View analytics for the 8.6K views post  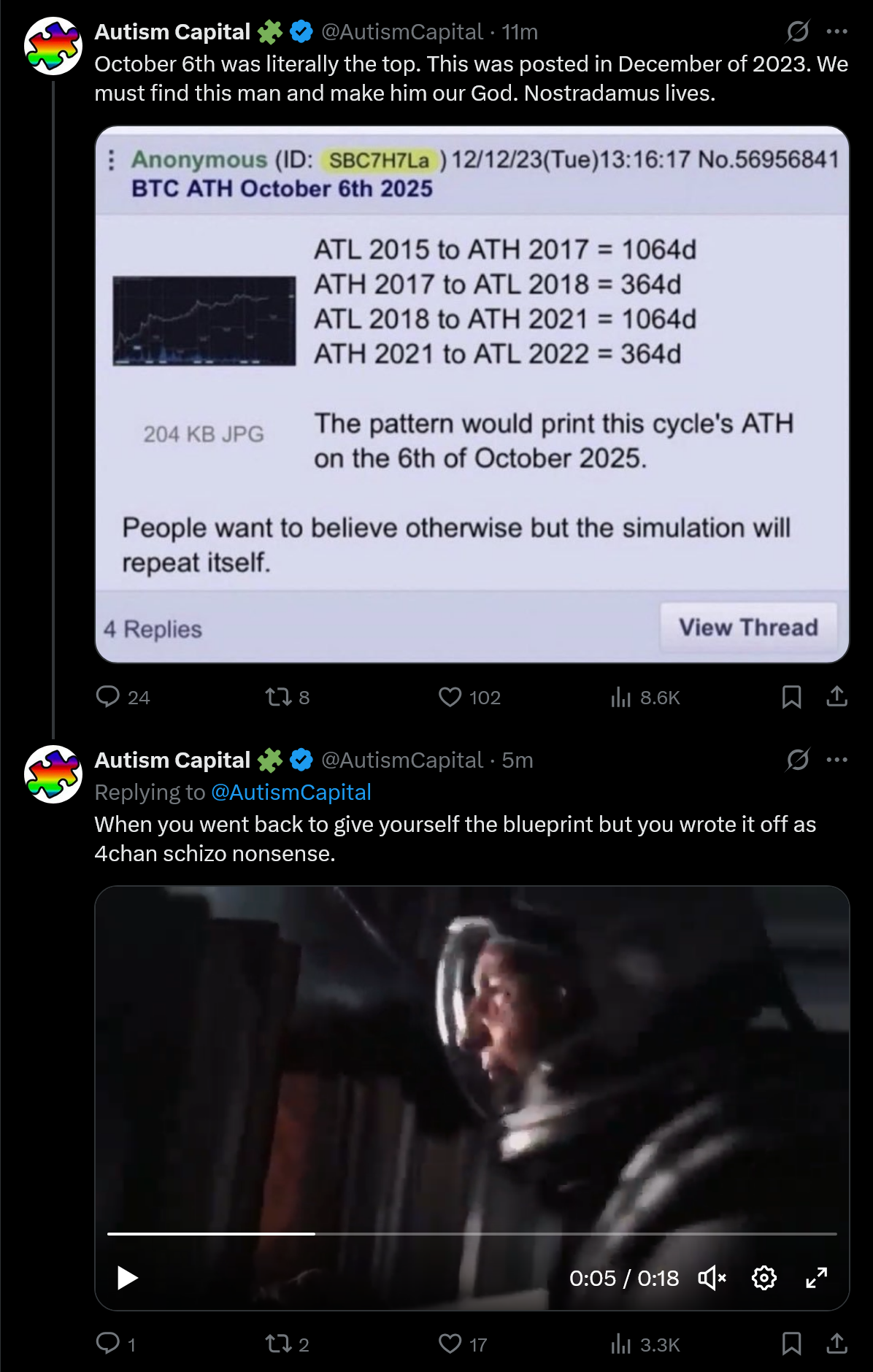point(621,697)
